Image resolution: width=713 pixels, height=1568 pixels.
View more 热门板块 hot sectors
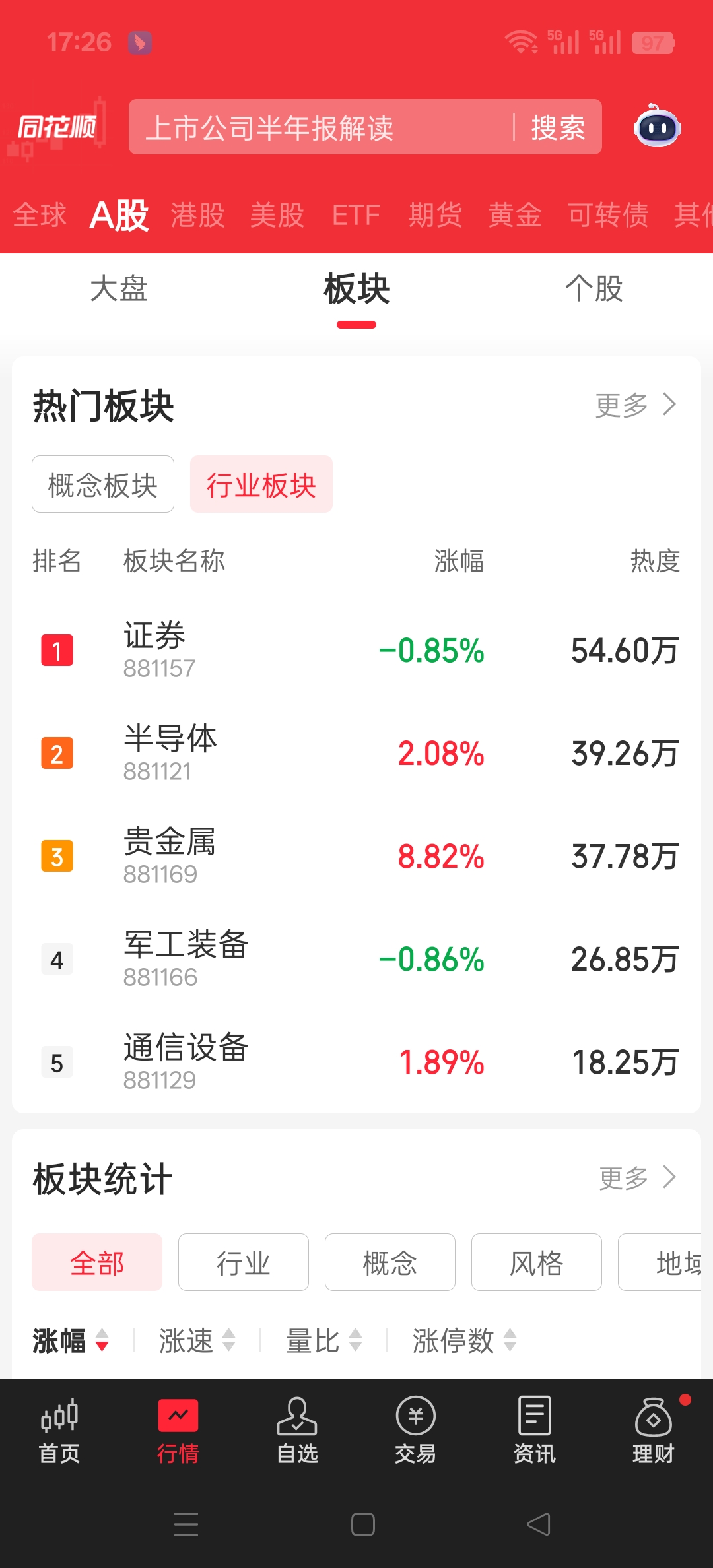coord(635,405)
